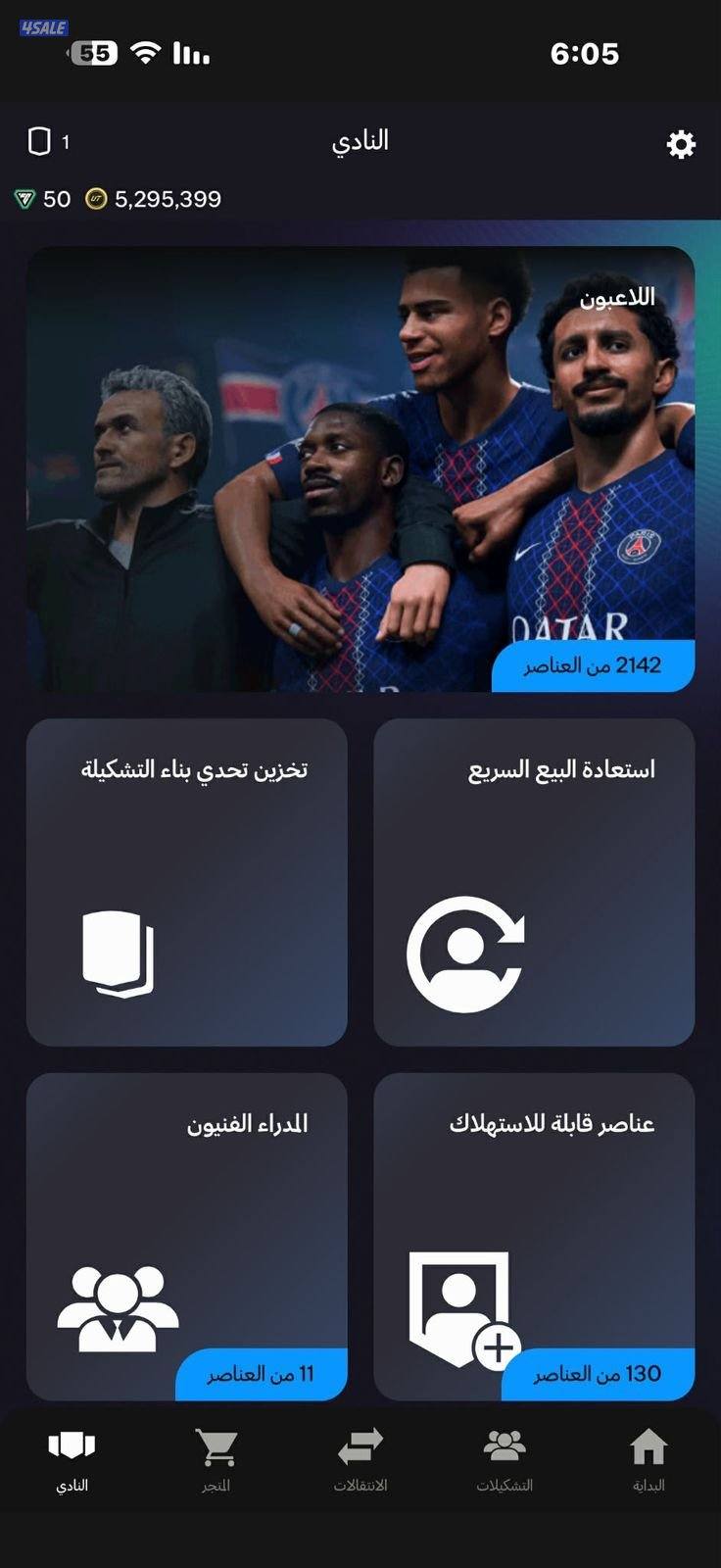
Task: Click the 11 من العناصر badge on managers
Action: pos(261,1374)
